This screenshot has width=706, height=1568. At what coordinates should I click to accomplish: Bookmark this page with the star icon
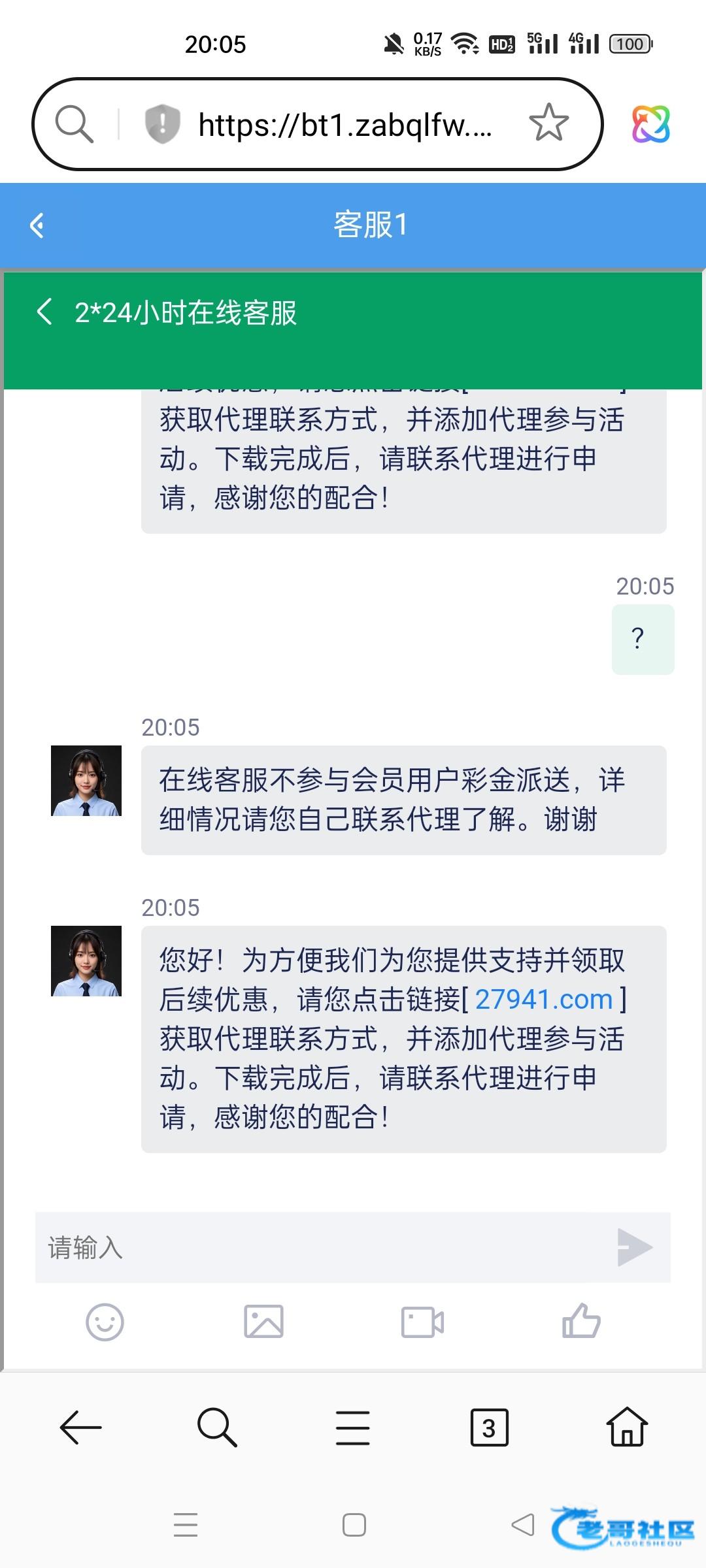pyautogui.click(x=548, y=123)
